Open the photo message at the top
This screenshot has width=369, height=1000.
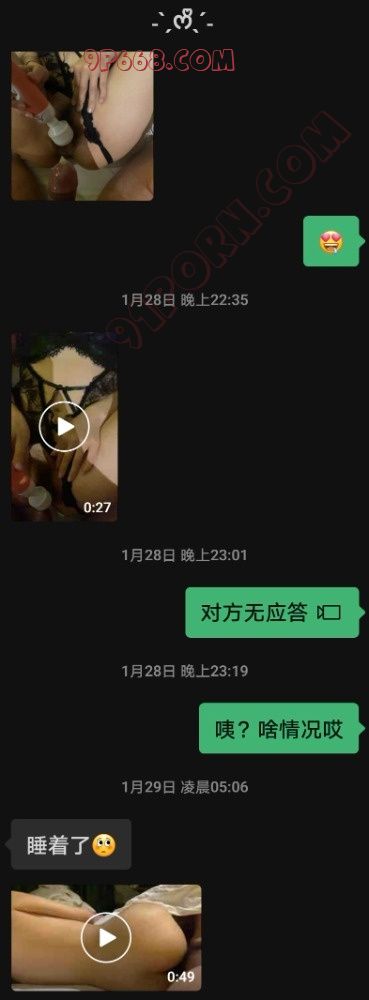[82, 126]
